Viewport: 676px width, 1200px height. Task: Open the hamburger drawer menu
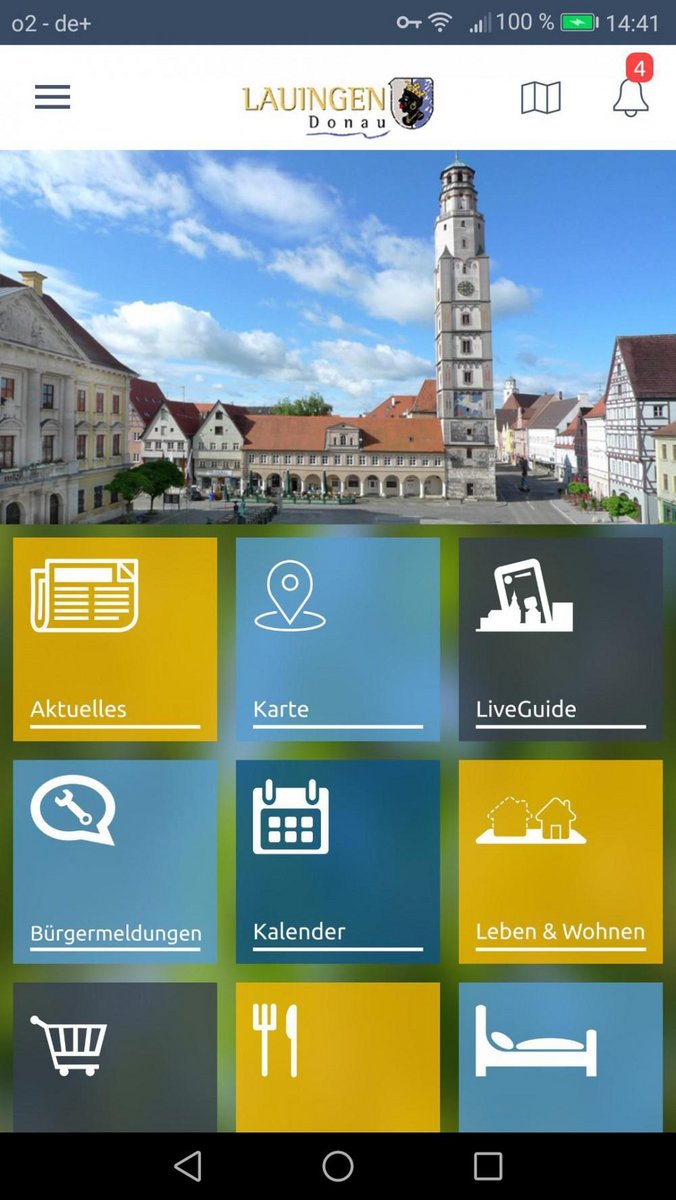click(x=52, y=97)
